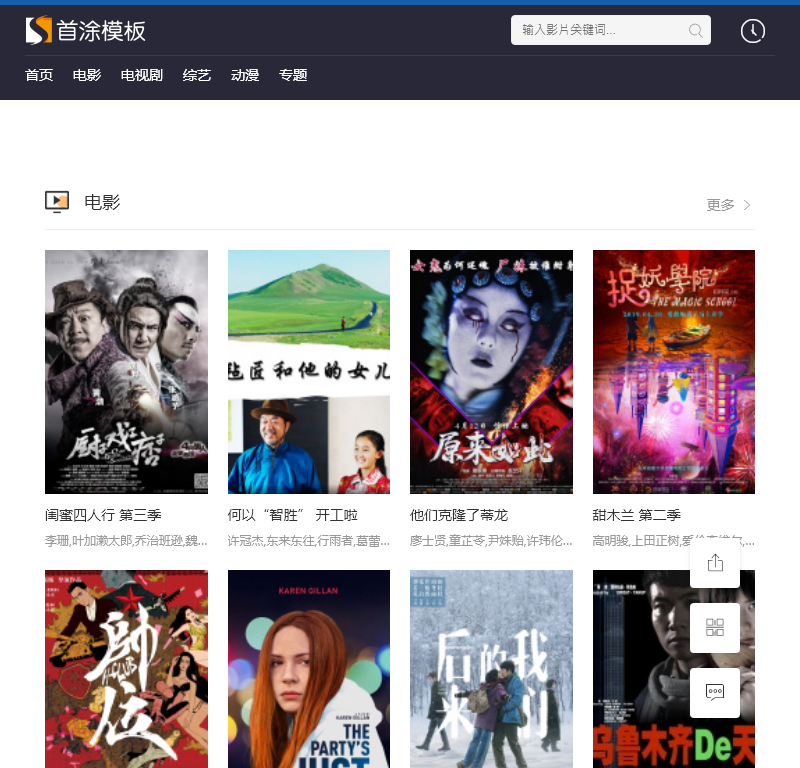Open the 专题 tab
The height and width of the screenshot is (768, 800).
pyautogui.click(x=293, y=75)
